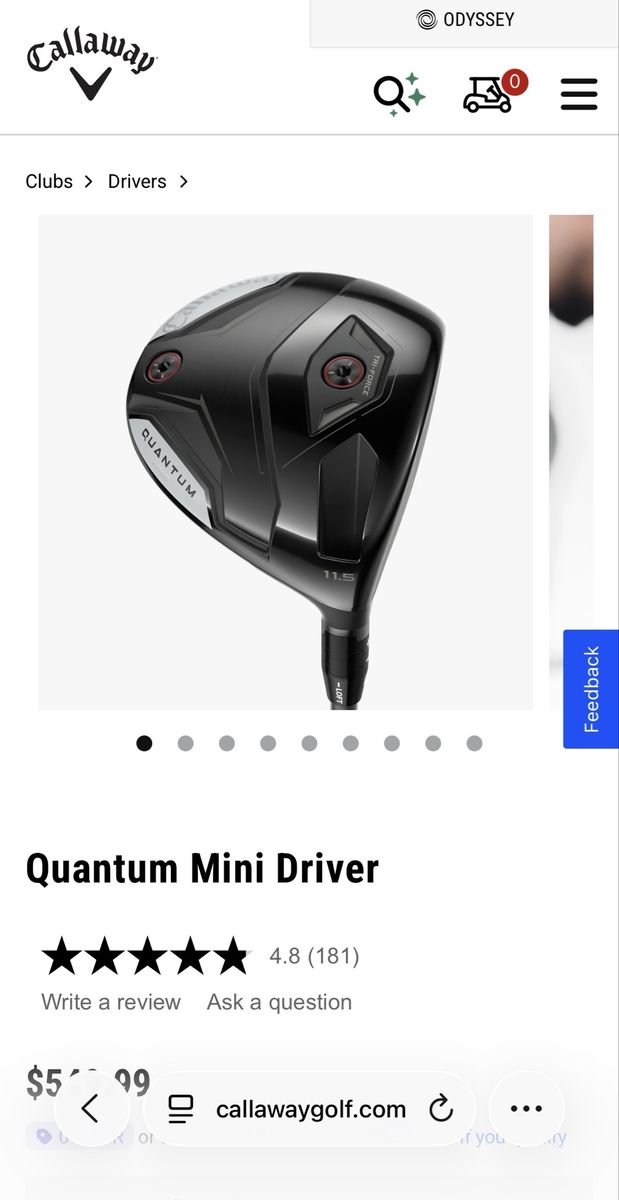This screenshot has width=619, height=1200.
Task: View the shopping cart
Action: pos(494,91)
